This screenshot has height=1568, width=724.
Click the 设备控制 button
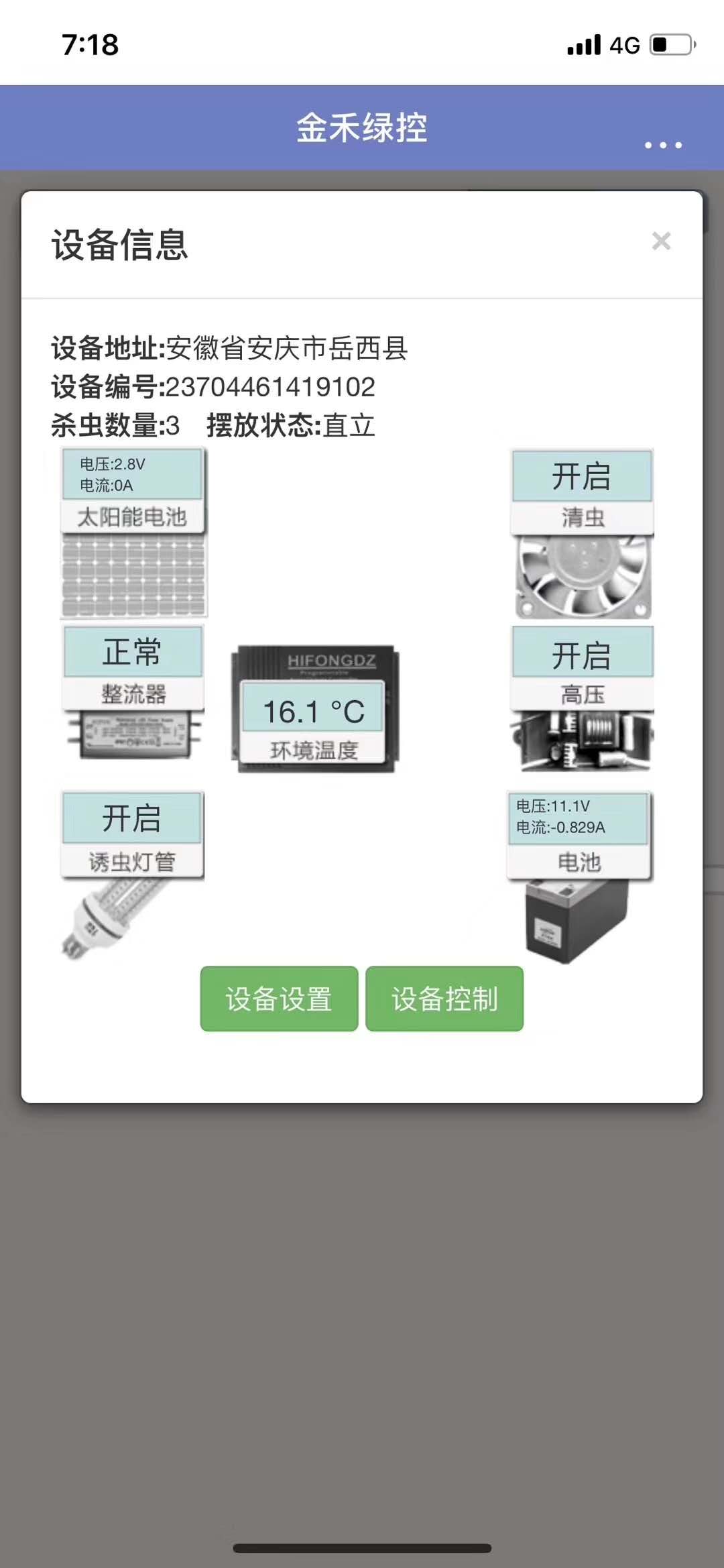444,999
